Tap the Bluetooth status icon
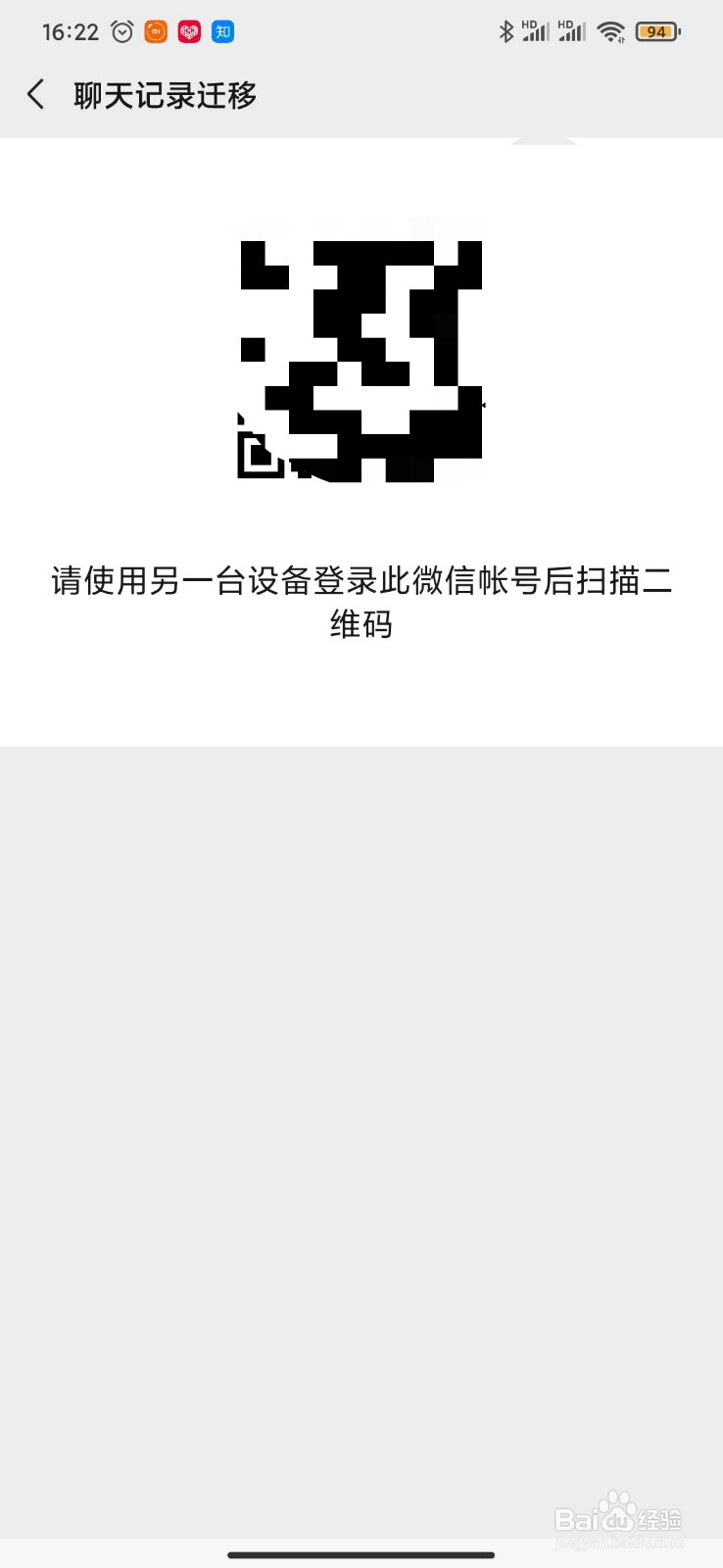Screen dimensions: 723x1568 [x=506, y=31]
